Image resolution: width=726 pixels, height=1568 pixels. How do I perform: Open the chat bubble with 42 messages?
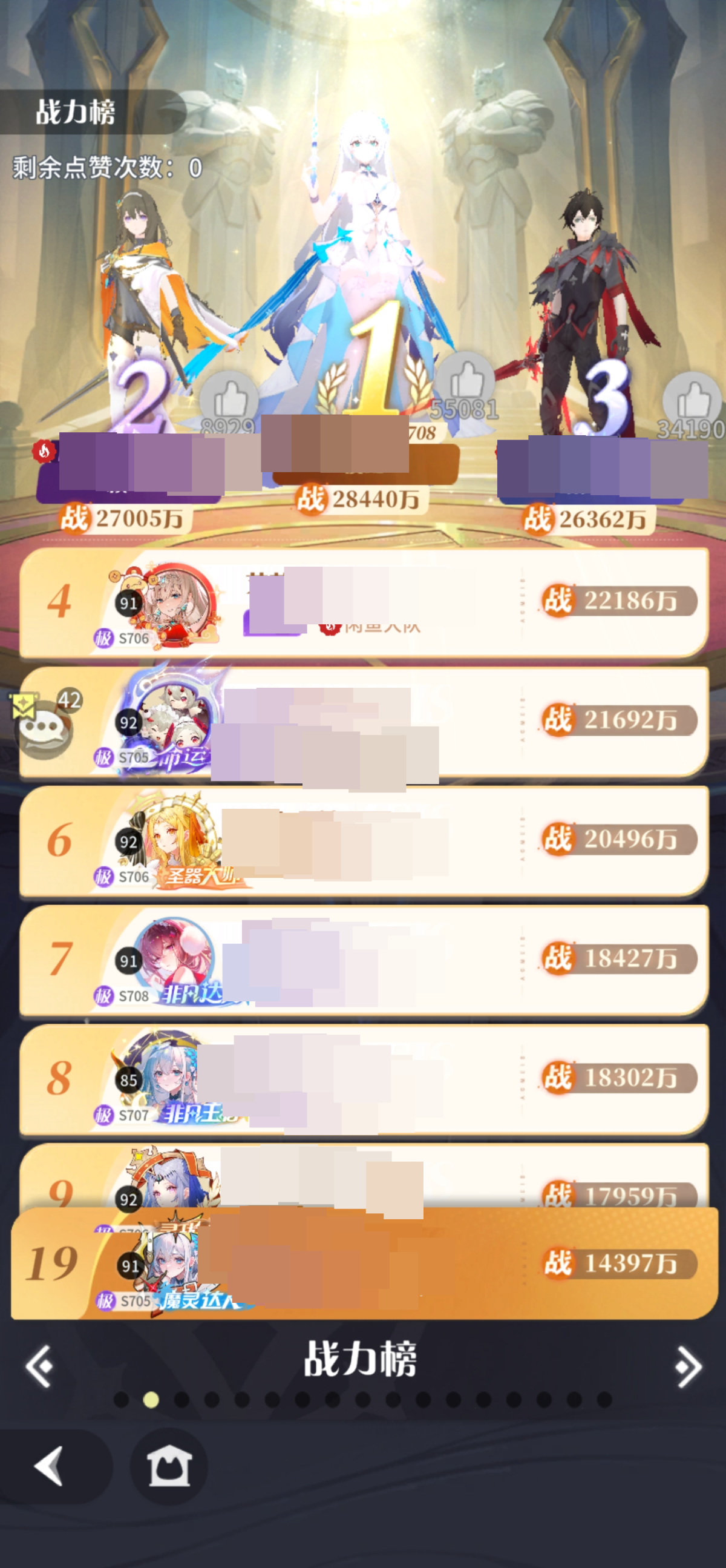(42, 728)
